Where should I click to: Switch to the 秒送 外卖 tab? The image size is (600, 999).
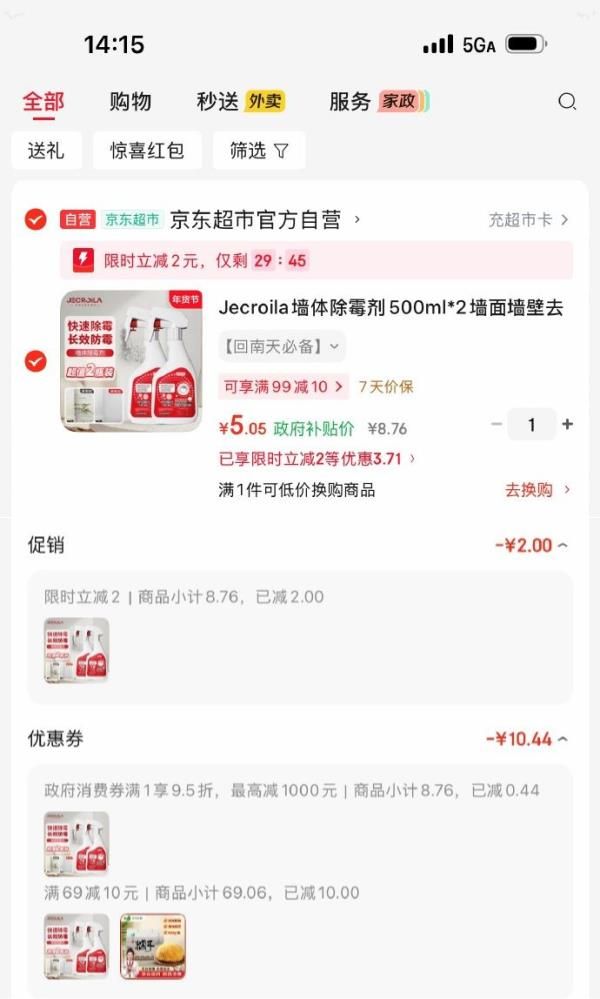coord(240,101)
